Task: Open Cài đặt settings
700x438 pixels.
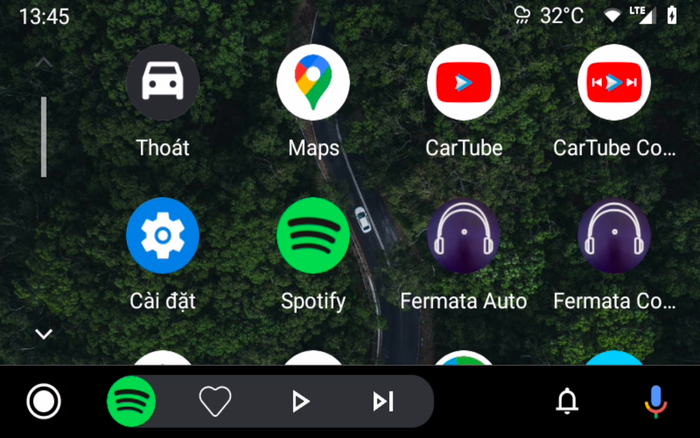Action: [162, 235]
